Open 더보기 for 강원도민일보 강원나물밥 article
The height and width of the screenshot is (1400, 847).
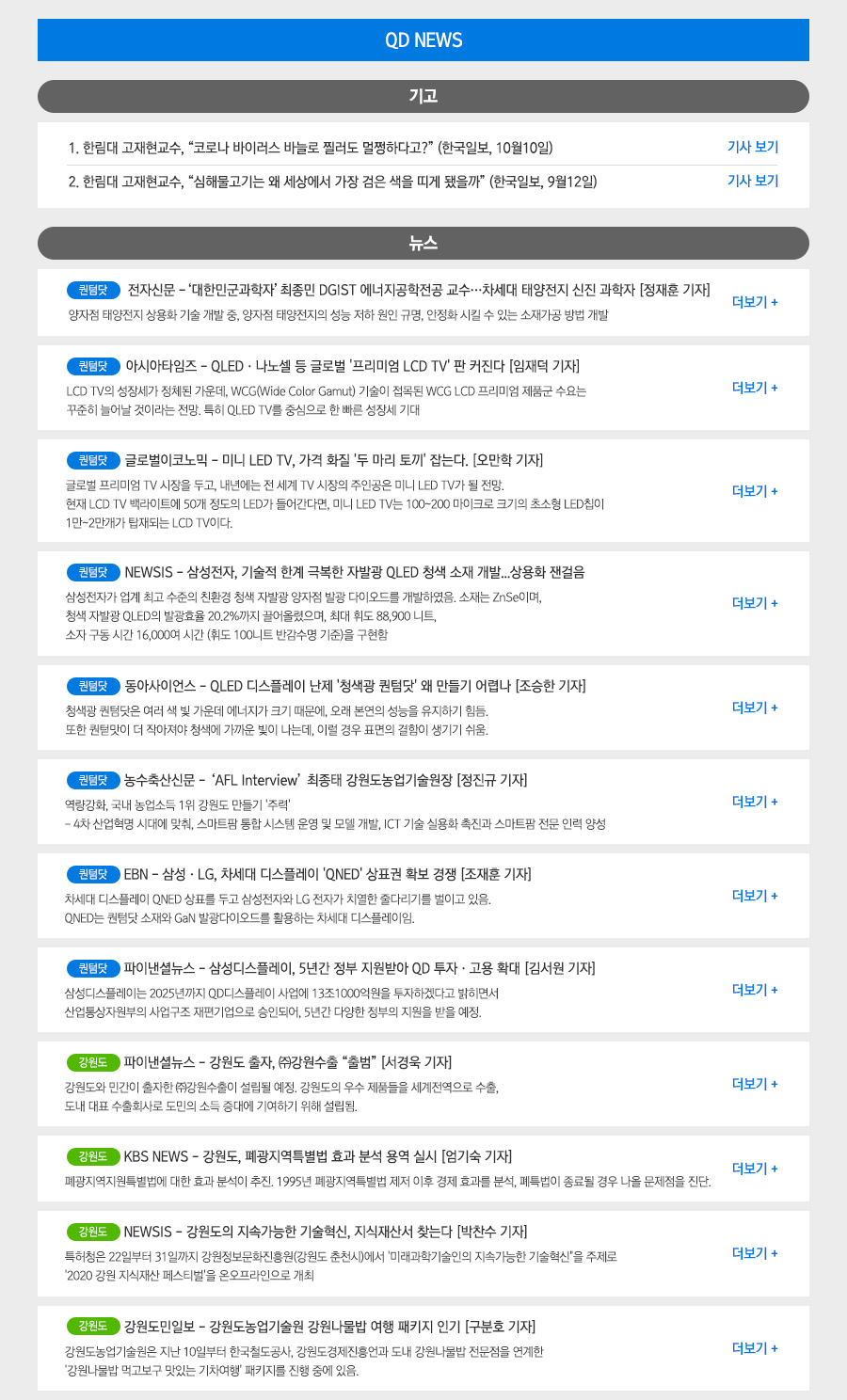tap(755, 1348)
